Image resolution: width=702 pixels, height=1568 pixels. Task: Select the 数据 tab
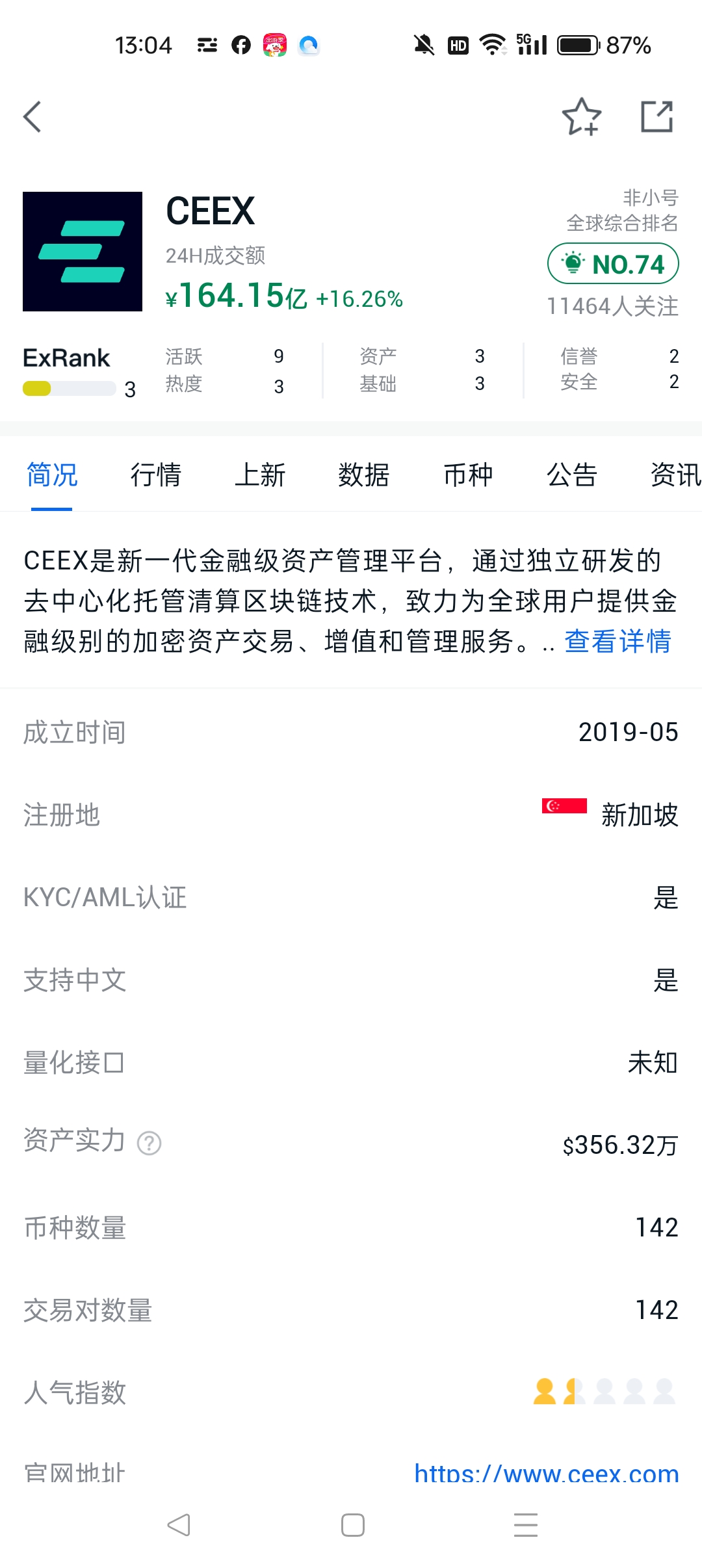(x=364, y=475)
